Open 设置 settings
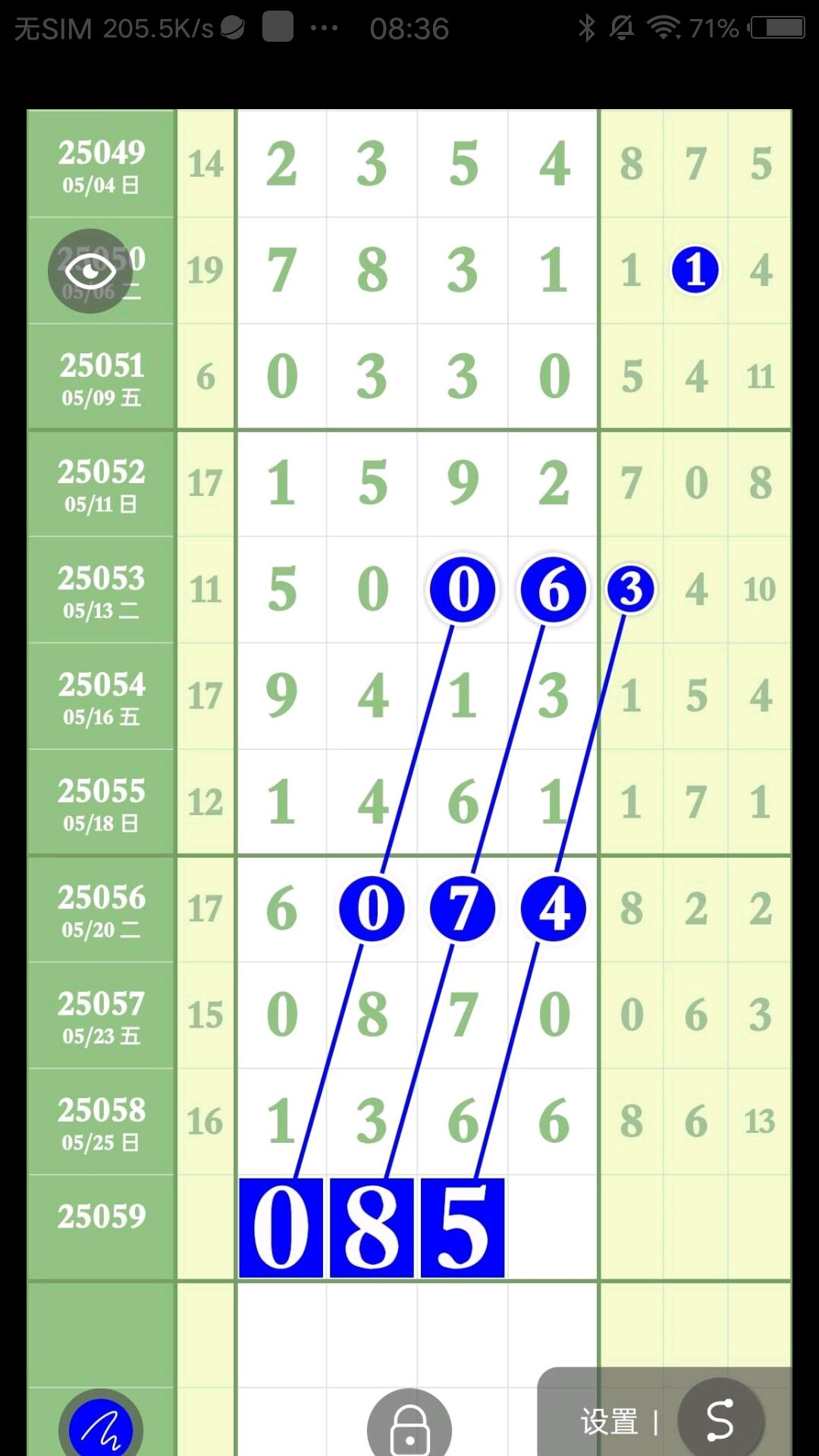819x1456 pixels. pyautogui.click(x=609, y=1422)
